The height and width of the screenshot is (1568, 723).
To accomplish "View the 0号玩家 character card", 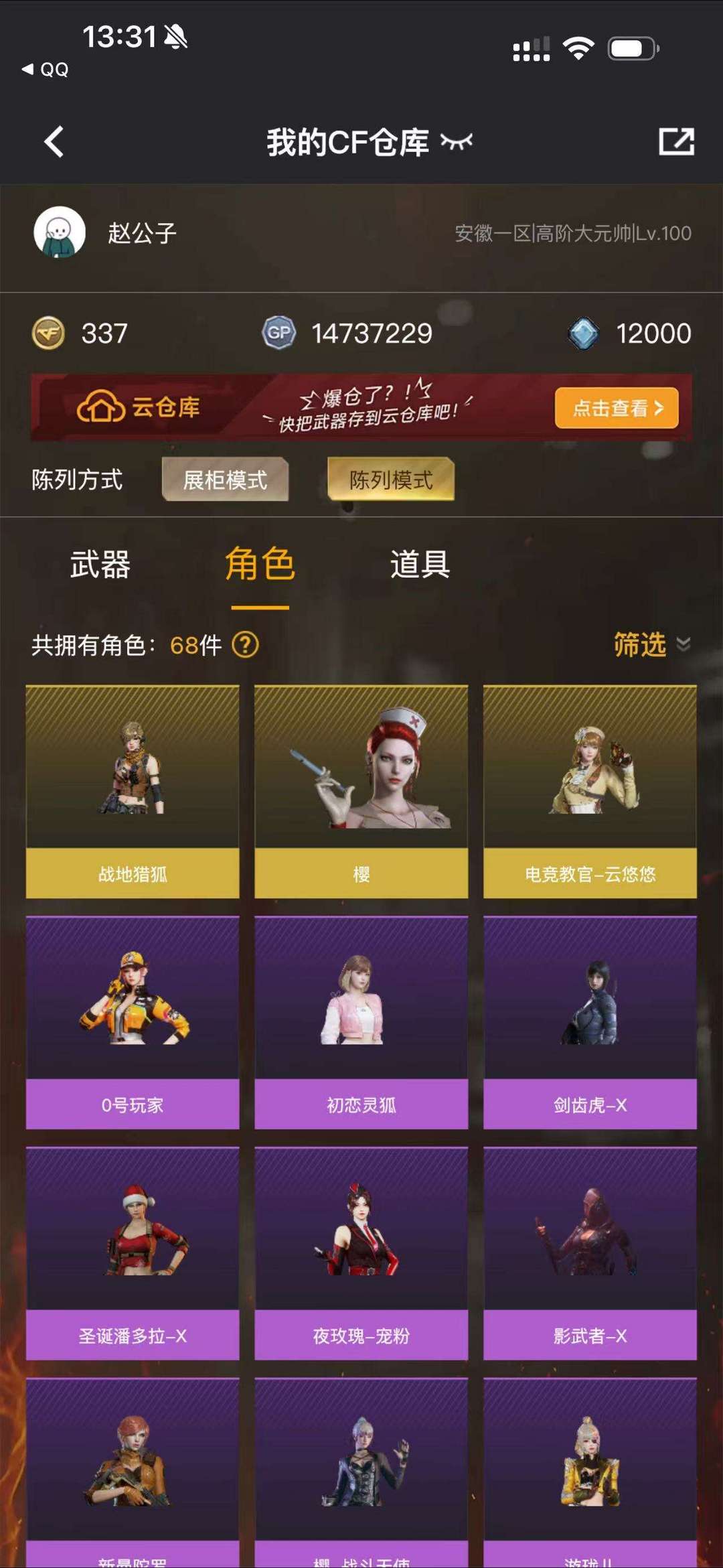I will click(x=133, y=1023).
